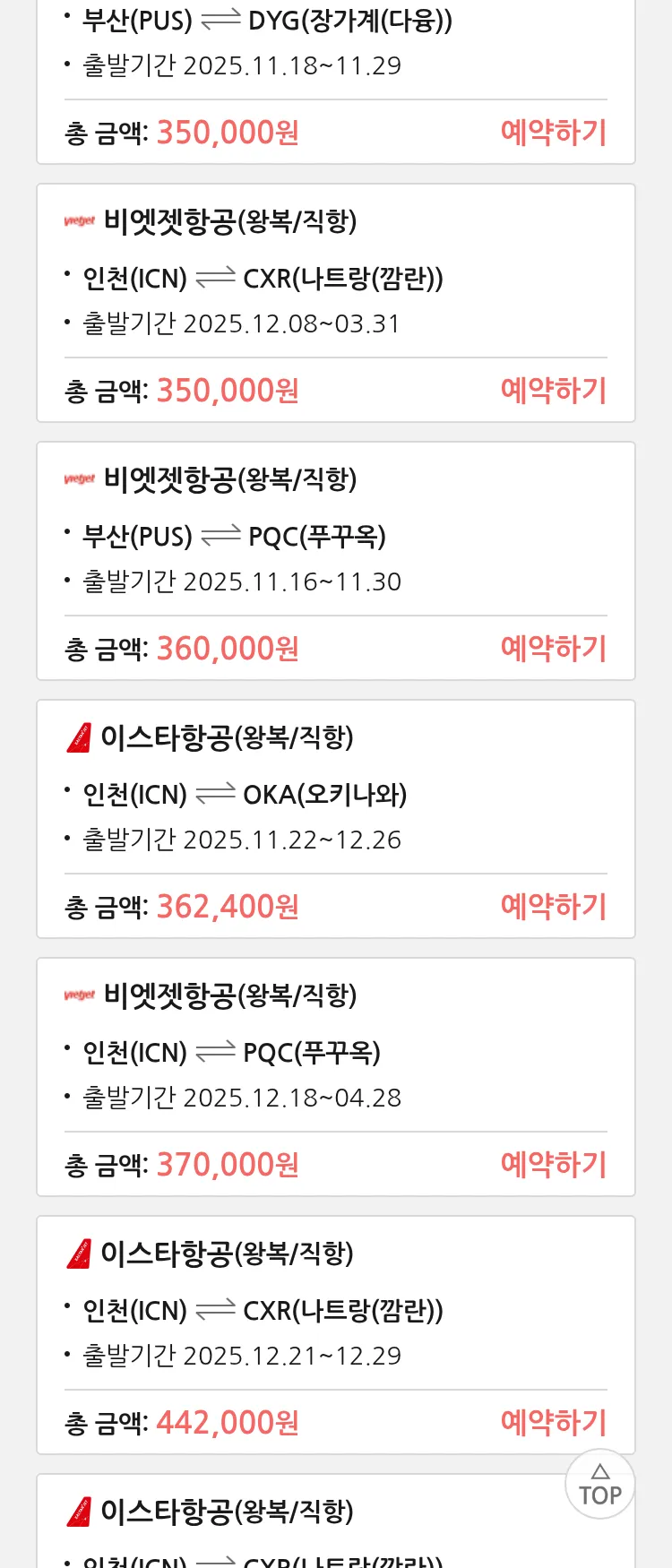
Task: Jump back to the top with TOP button
Action: pos(599,1485)
